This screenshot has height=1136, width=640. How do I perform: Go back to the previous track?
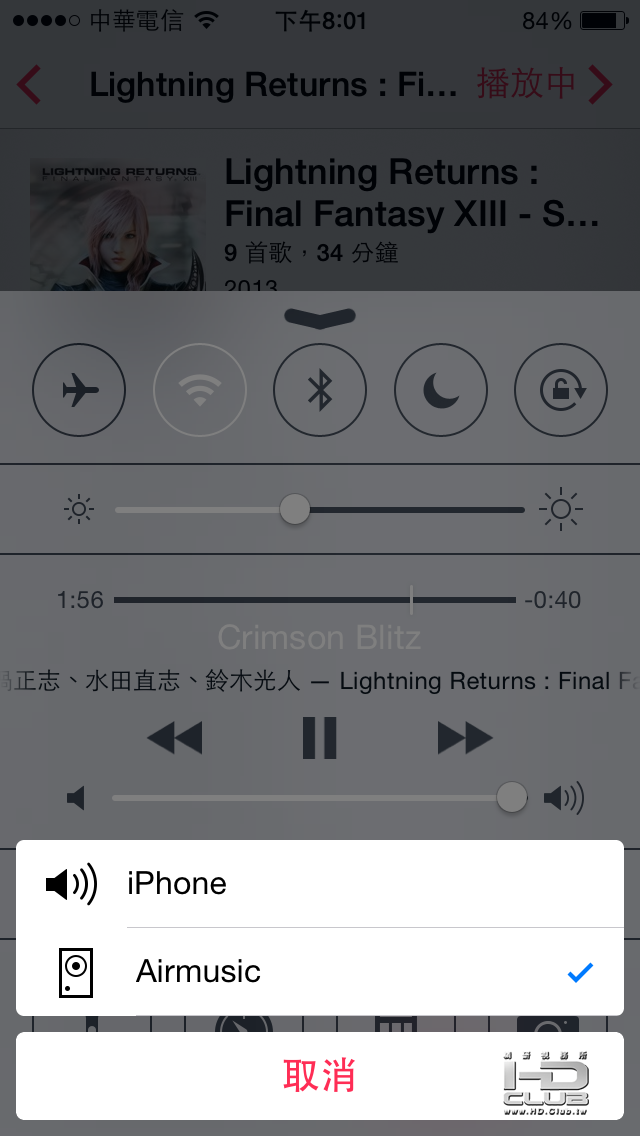tap(175, 738)
